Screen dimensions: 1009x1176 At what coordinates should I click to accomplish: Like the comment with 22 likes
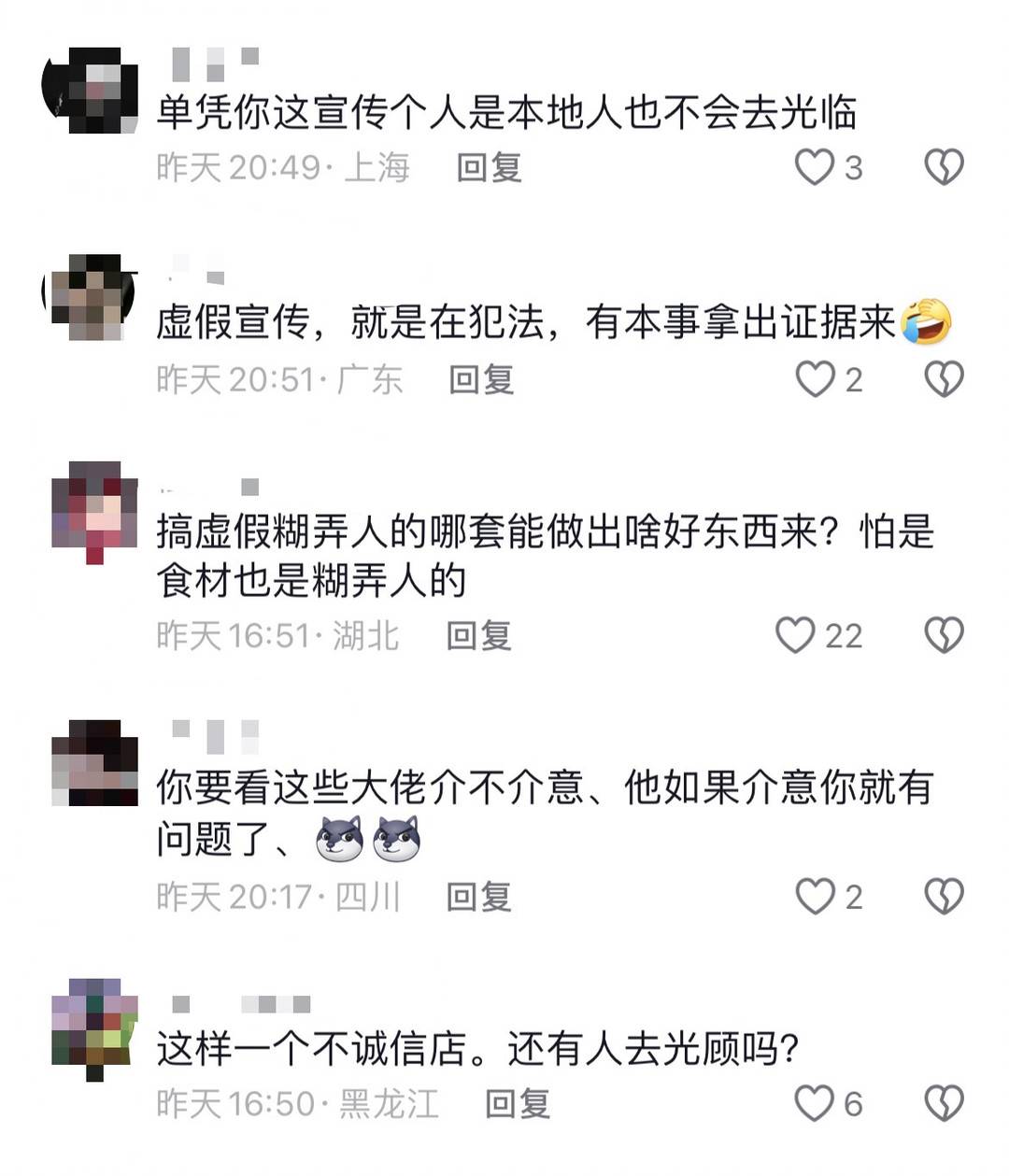[799, 635]
